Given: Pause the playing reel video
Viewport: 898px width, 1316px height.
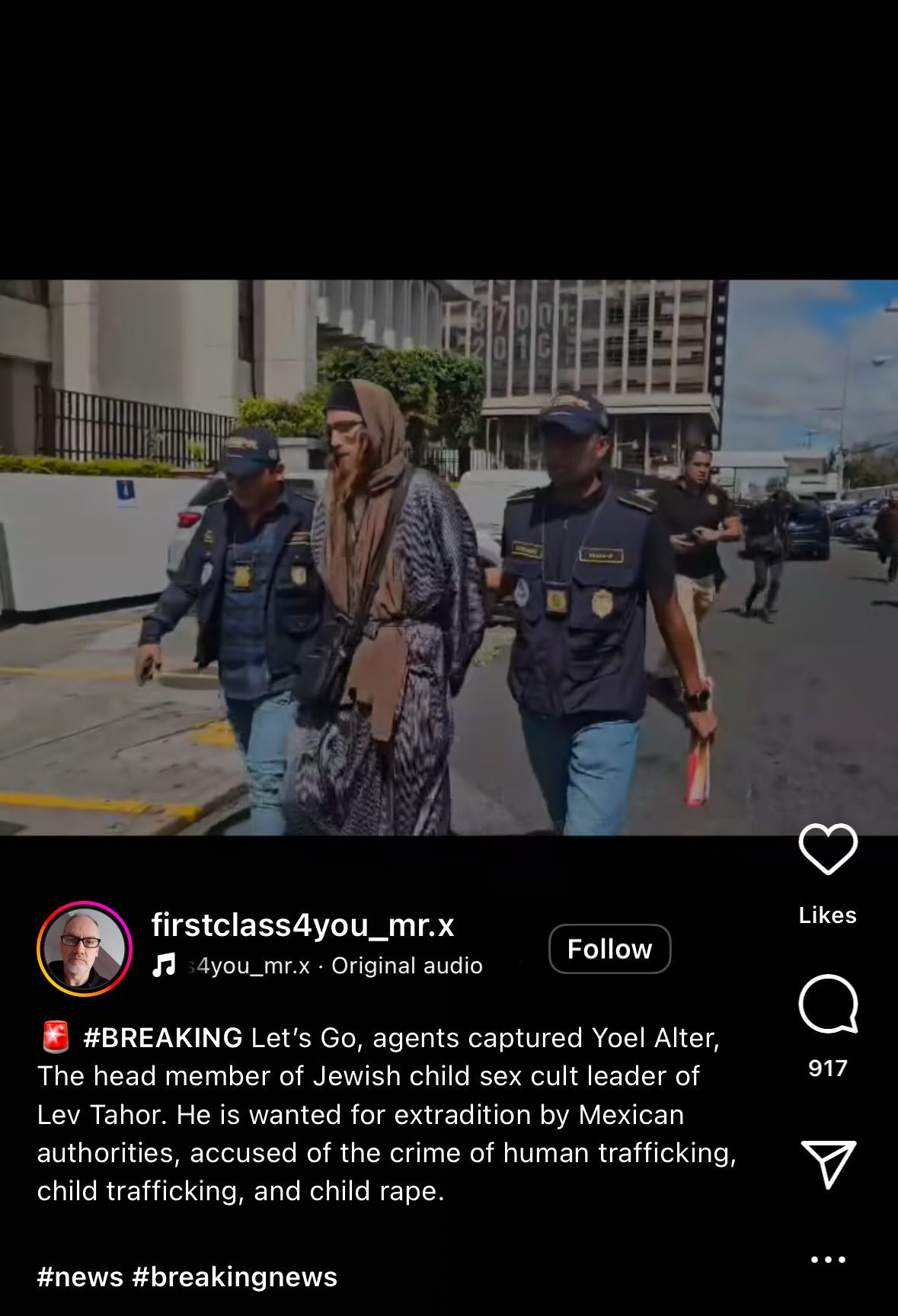Looking at the screenshot, I should 449,557.
